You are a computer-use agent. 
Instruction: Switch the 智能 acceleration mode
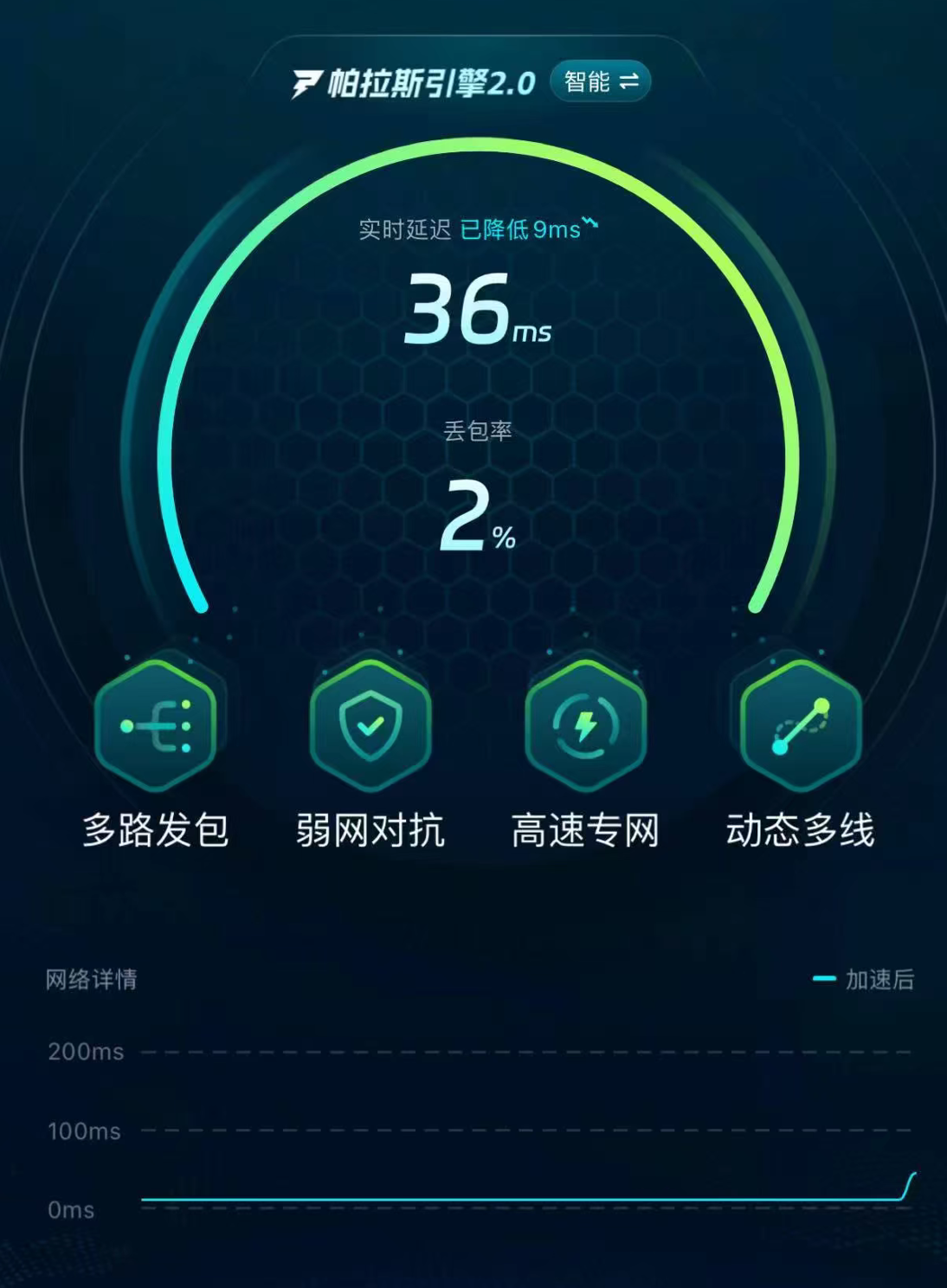tap(600, 82)
